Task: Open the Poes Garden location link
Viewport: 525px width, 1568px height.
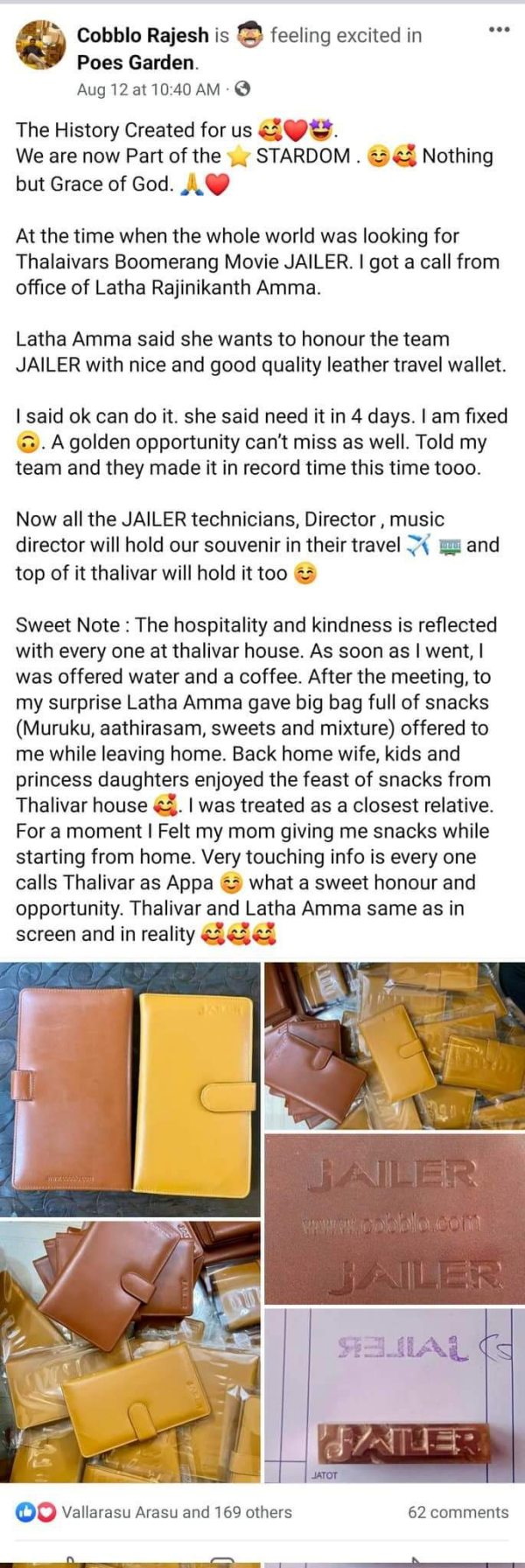Action: (136, 63)
